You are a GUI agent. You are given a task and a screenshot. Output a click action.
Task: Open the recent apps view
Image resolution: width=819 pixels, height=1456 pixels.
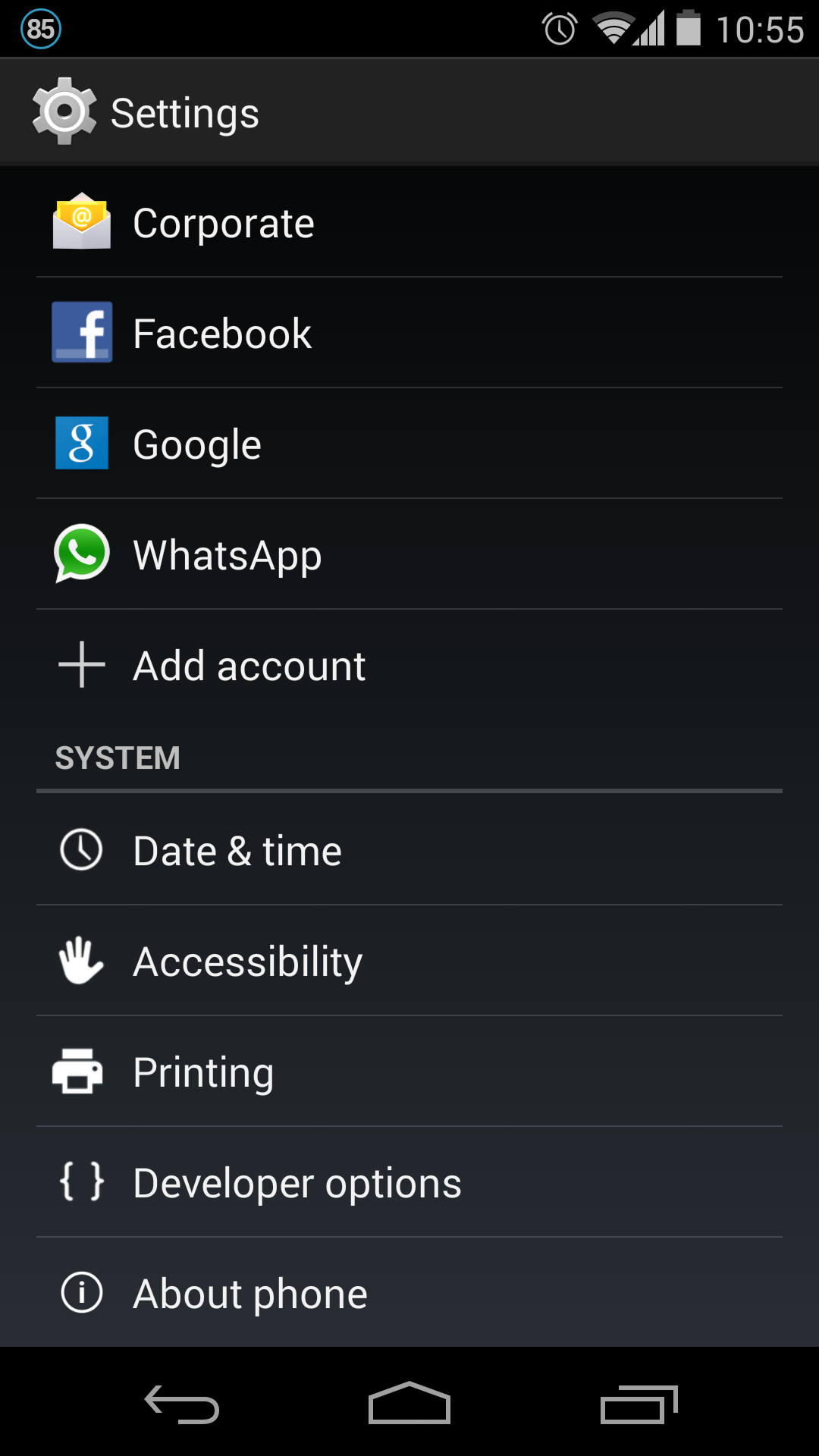(x=639, y=1404)
